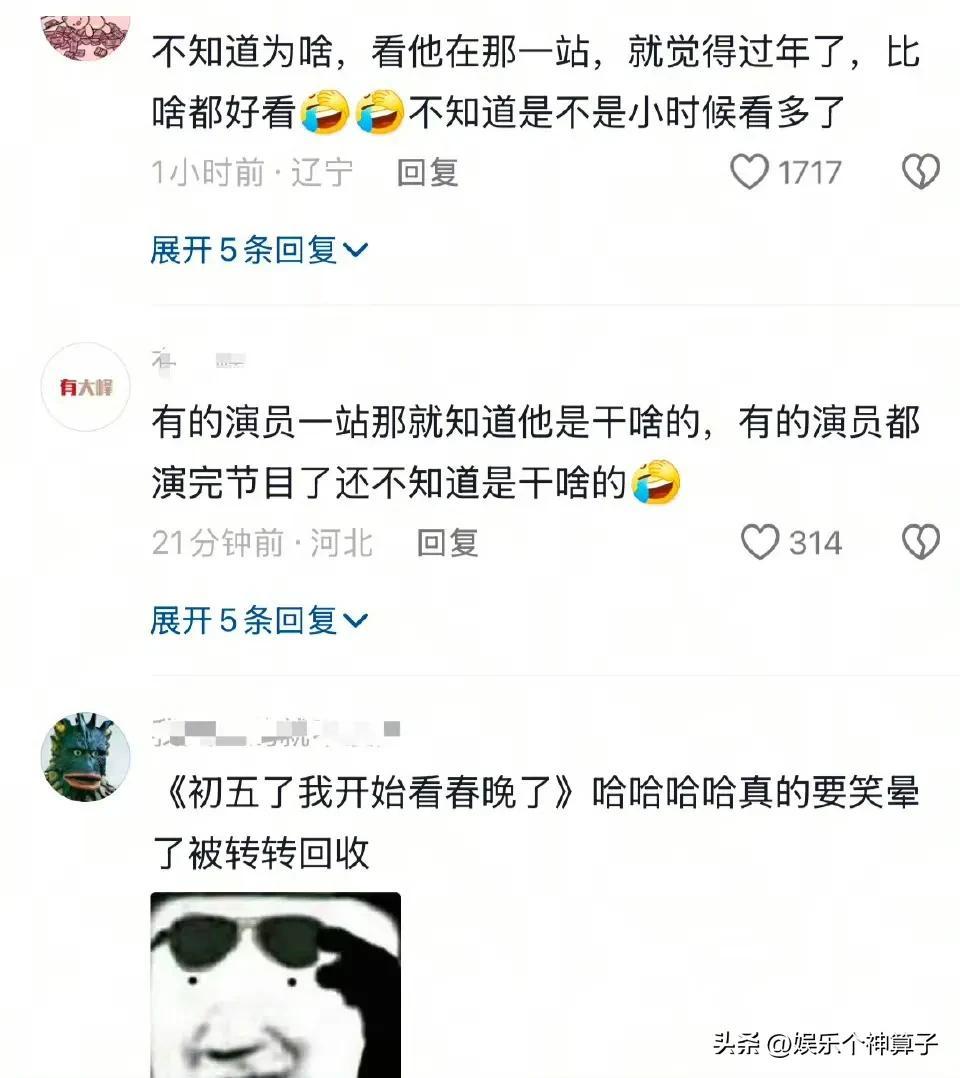This screenshot has width=960, height=1078.
Task: Open the 有大悍 avatar's profile
Action: click(x=86, y=387)
